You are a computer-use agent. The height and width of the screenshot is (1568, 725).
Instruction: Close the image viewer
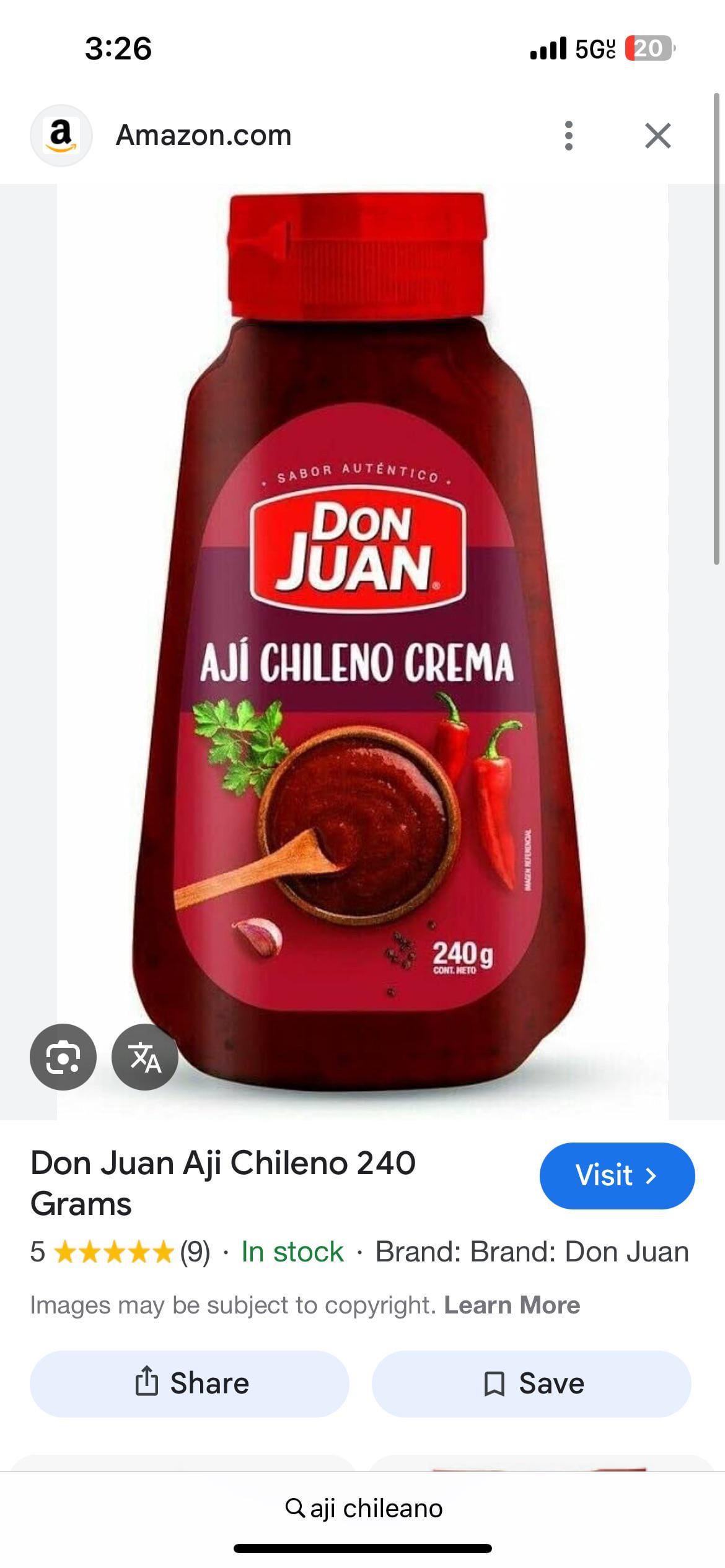pos(657,136)
